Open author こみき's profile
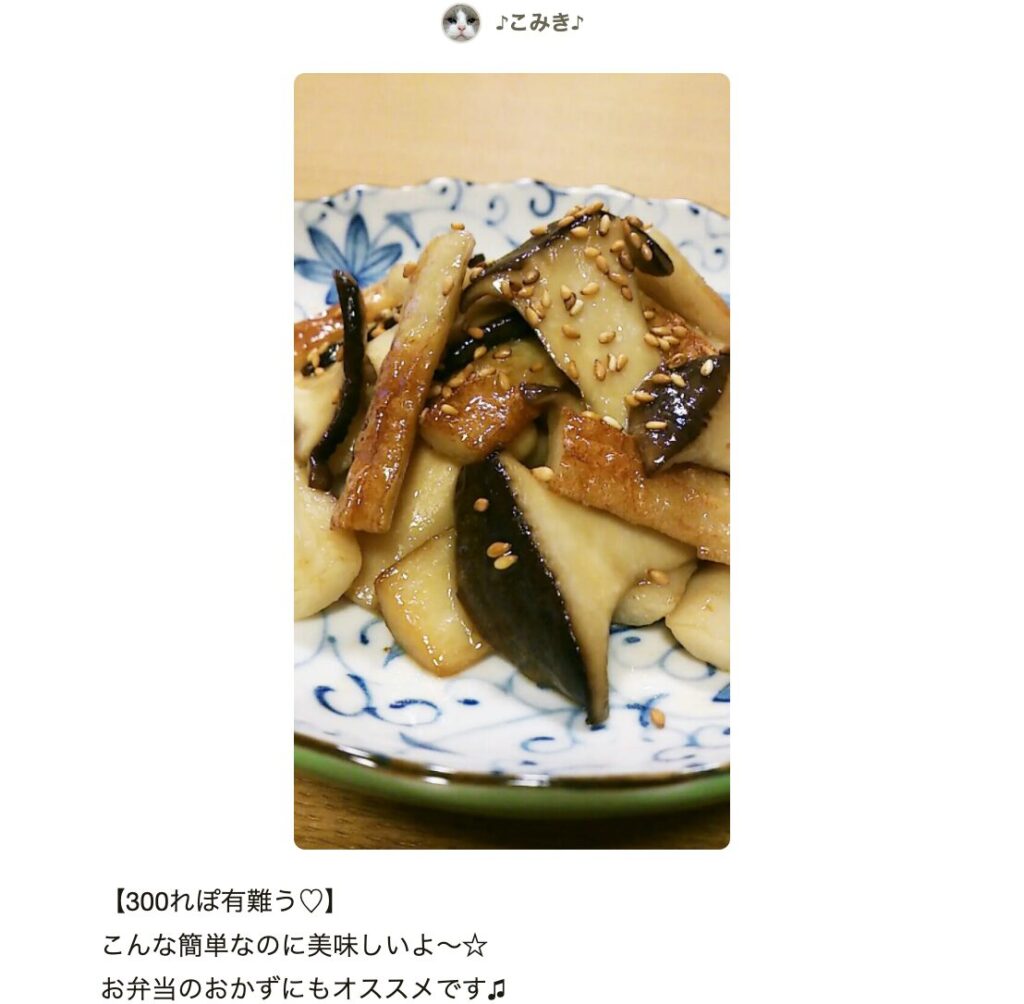Screen dimensions: 1024x1004 click(x=537, y=23)
